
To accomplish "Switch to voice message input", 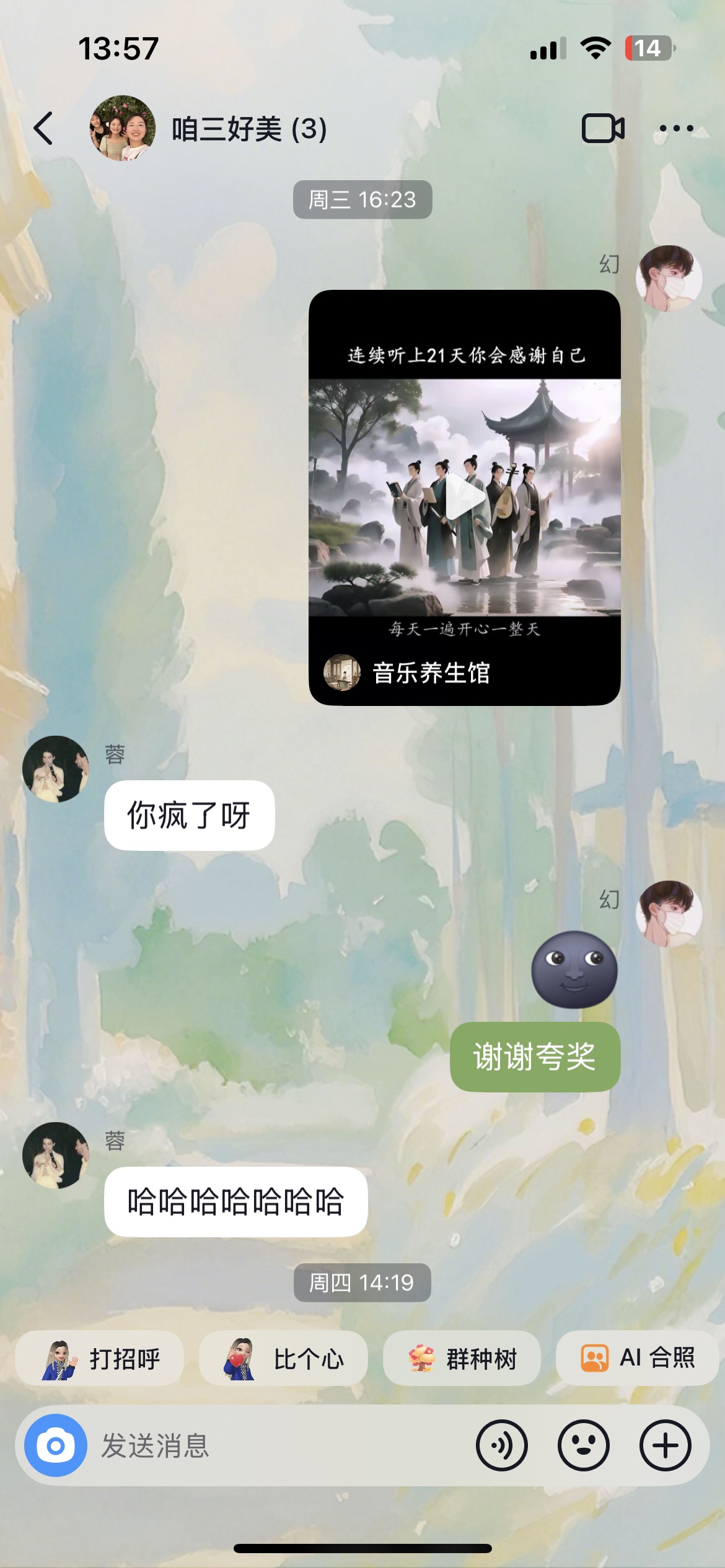I will coord(501,1445).
